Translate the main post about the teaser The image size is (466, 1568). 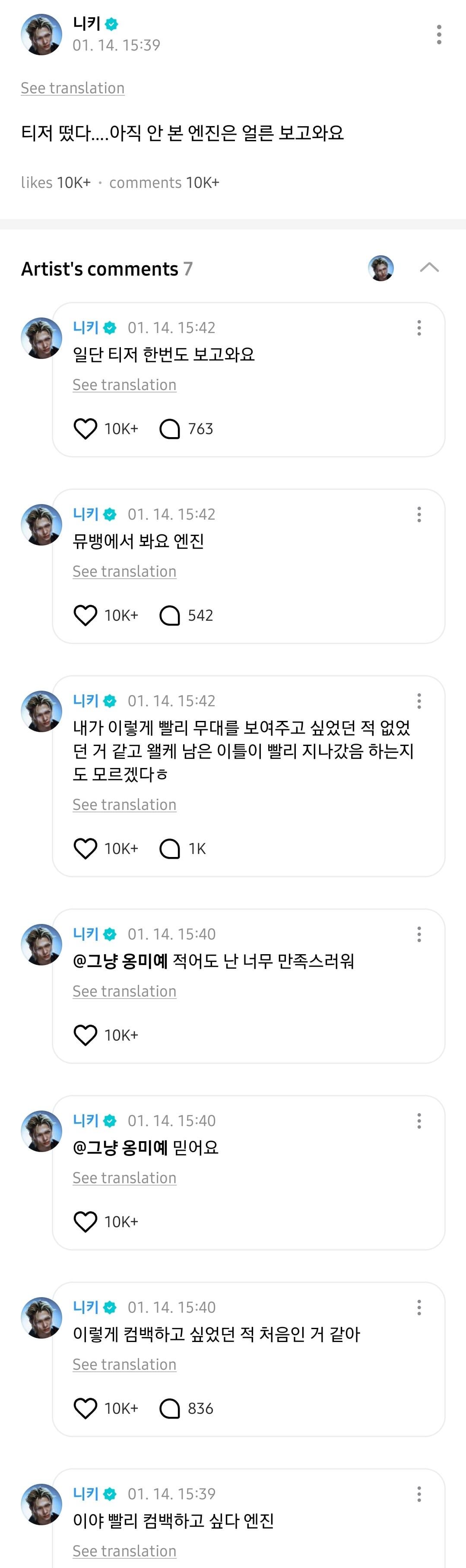click(73, 88)
